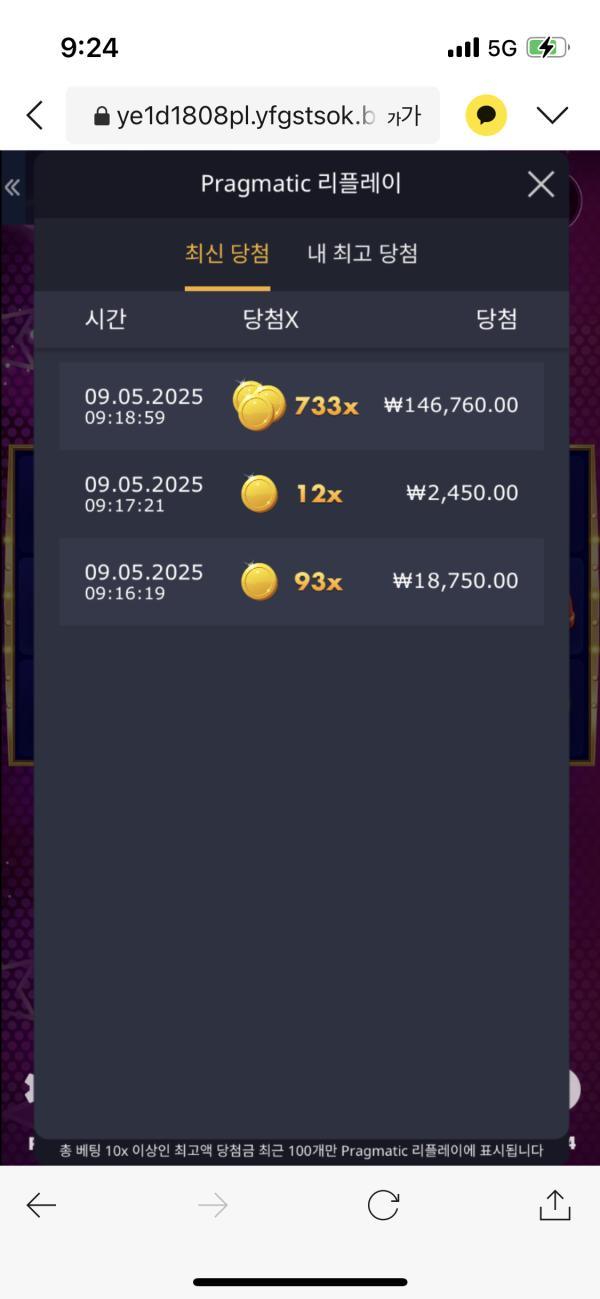Collapse the side panel double-arrow
The image size is (600, 1299).
[13, 187]
